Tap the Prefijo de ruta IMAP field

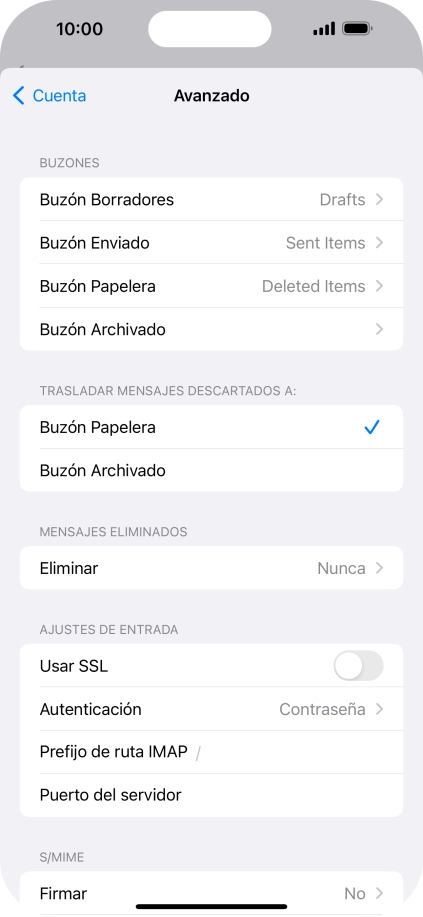pyautogui.click(x=211, y=752)
